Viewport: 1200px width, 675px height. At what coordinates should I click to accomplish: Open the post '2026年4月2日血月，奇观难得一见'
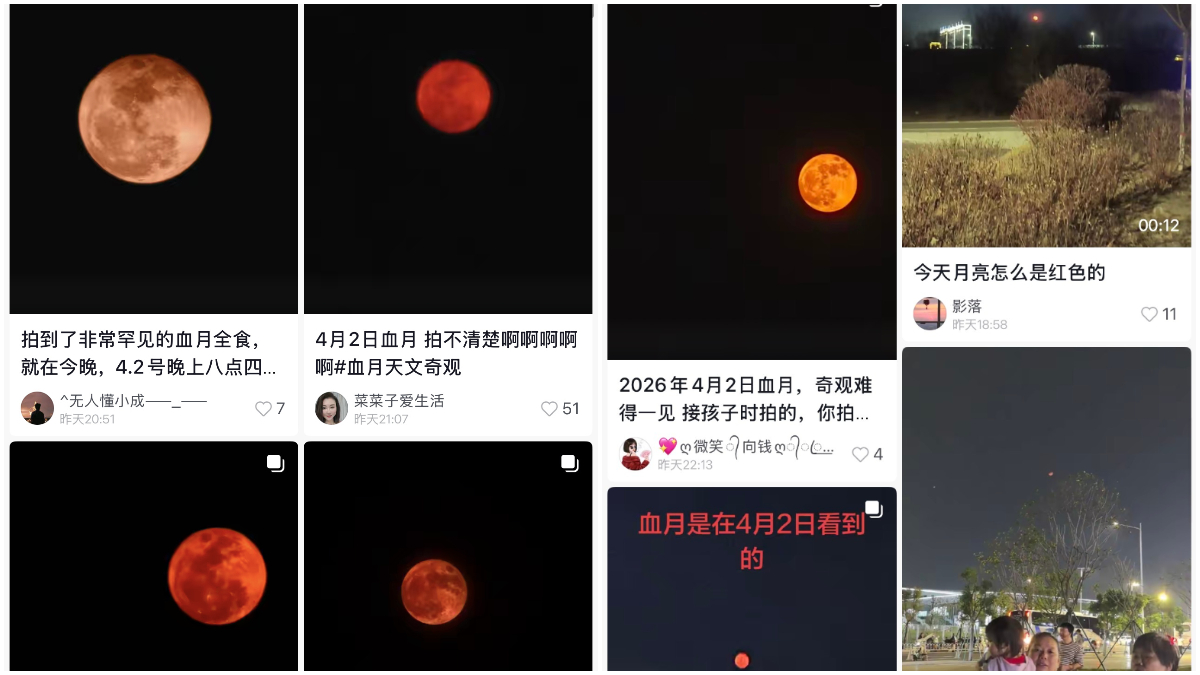click(x=751, y=180)
